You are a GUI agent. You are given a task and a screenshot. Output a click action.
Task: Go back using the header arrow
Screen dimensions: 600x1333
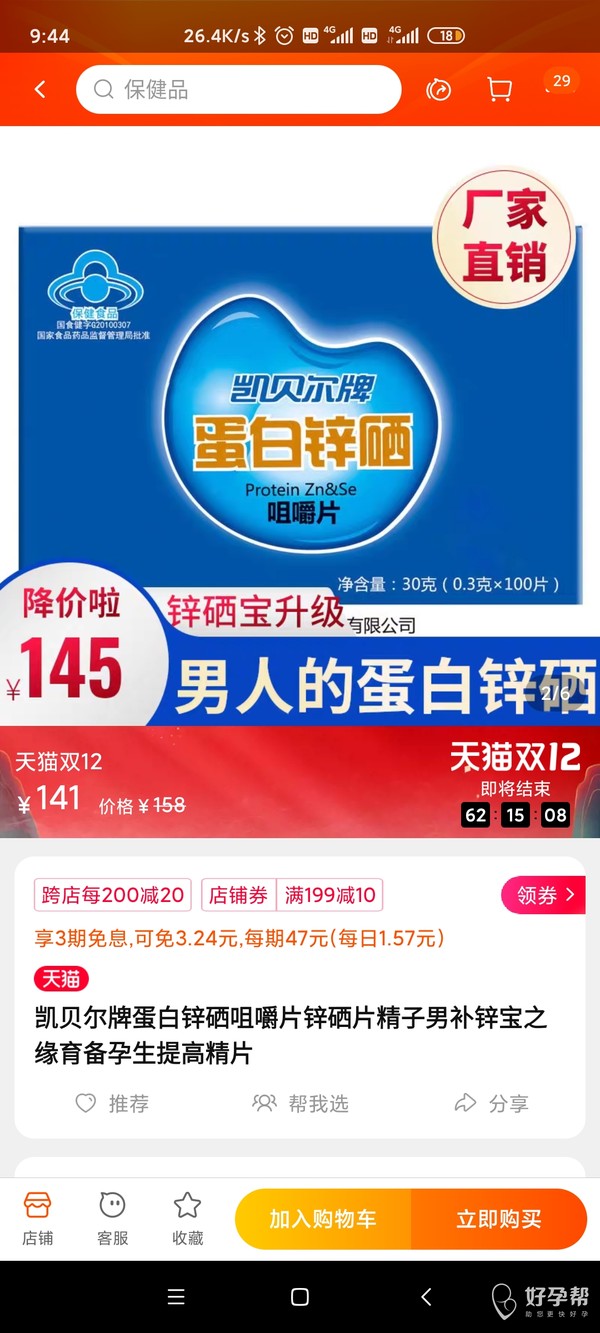pyautogui.click(x=40, y=90)
